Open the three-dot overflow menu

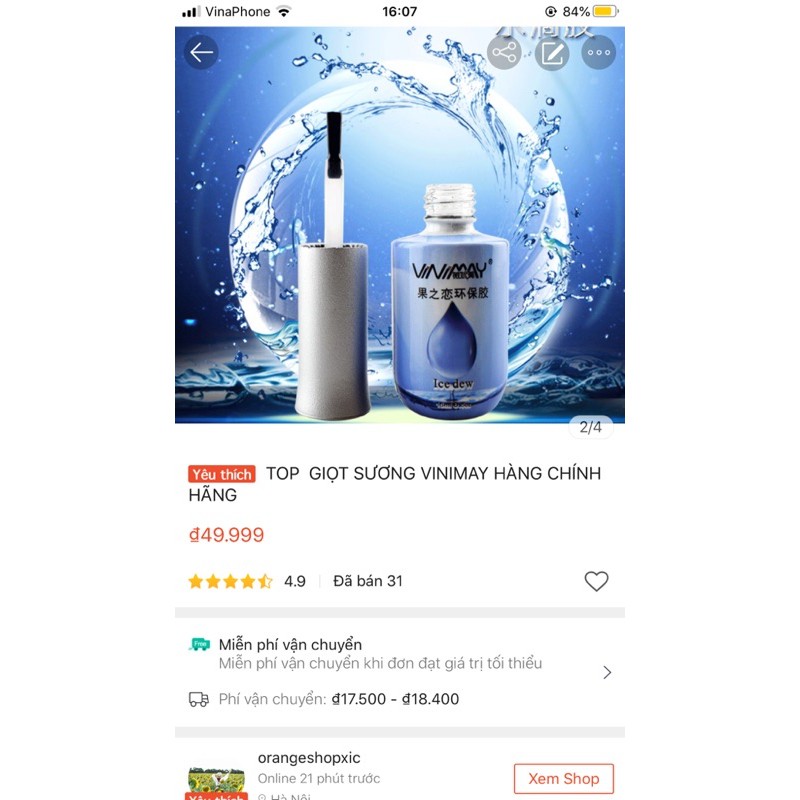point(598,53)
